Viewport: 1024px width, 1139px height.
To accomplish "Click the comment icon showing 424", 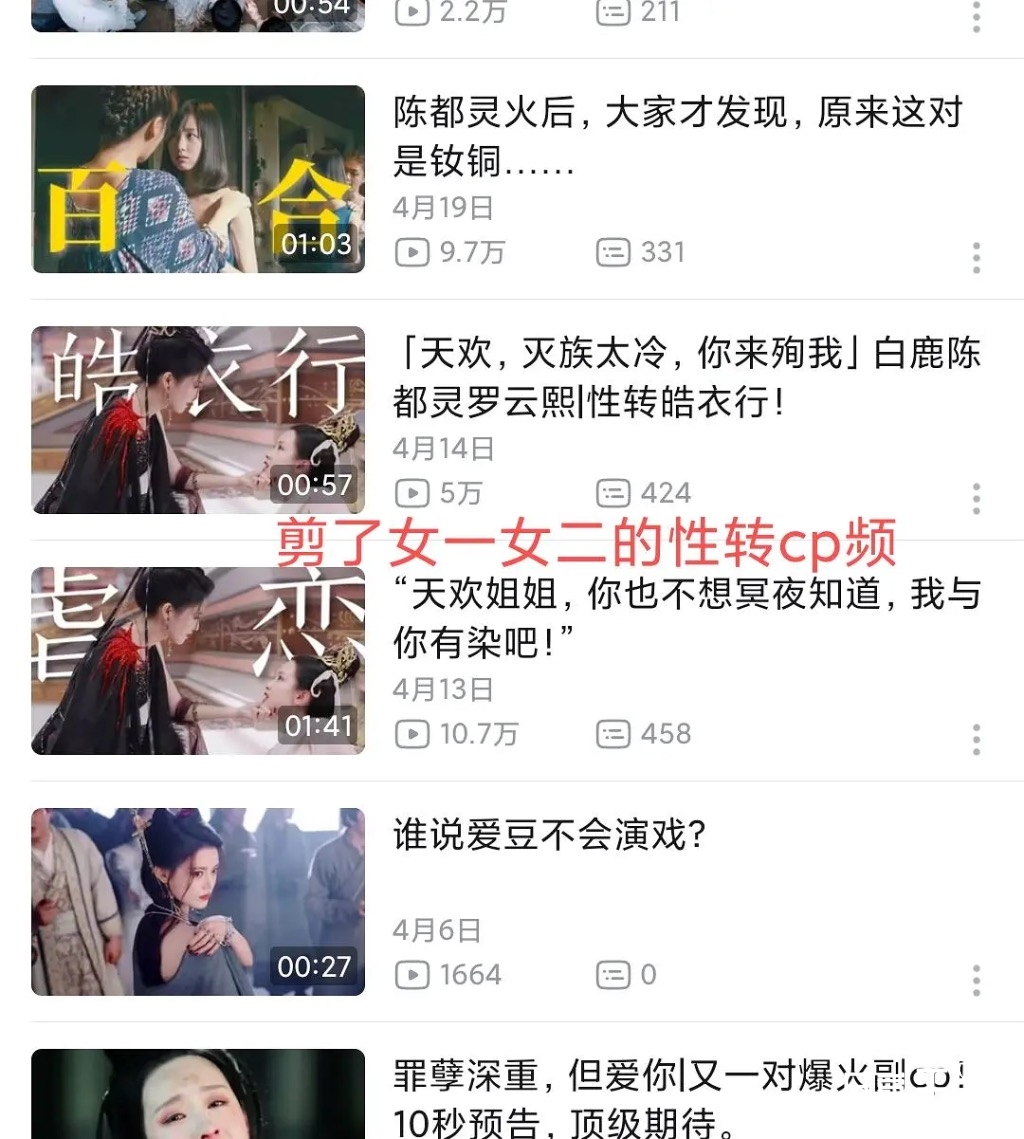I will pyautogui.click(x=613, y=493).
